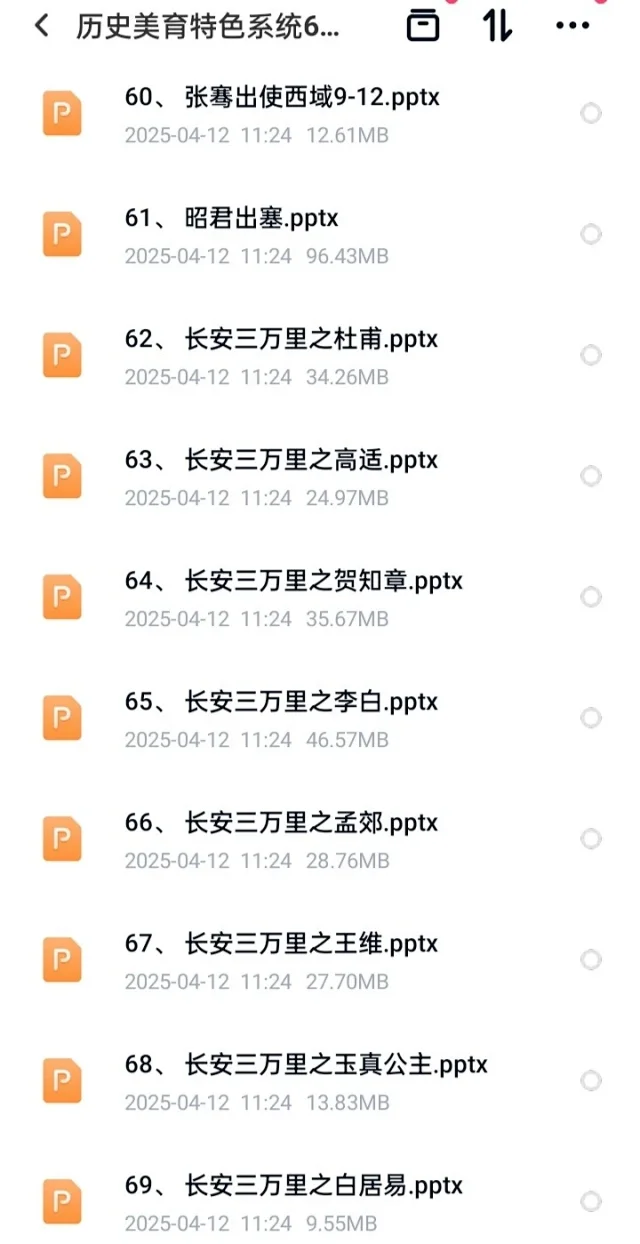This screenshot has height=1244, width=640.
Task: Select the circle beside 68、长安三万里之玉真公主.pptx
Action: pos(591,1081)
